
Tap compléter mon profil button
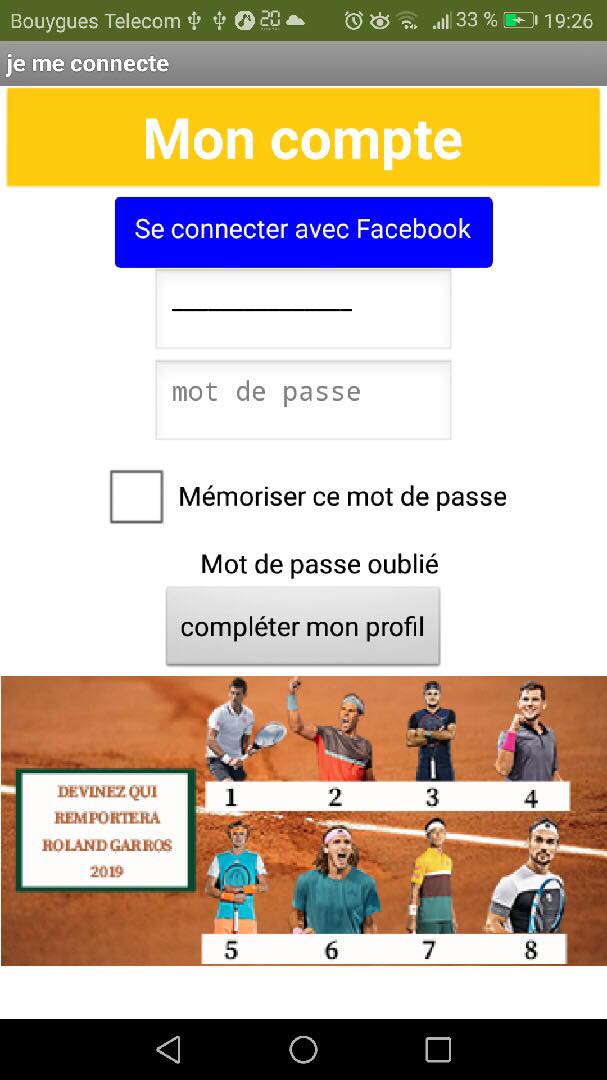point(302,627)
